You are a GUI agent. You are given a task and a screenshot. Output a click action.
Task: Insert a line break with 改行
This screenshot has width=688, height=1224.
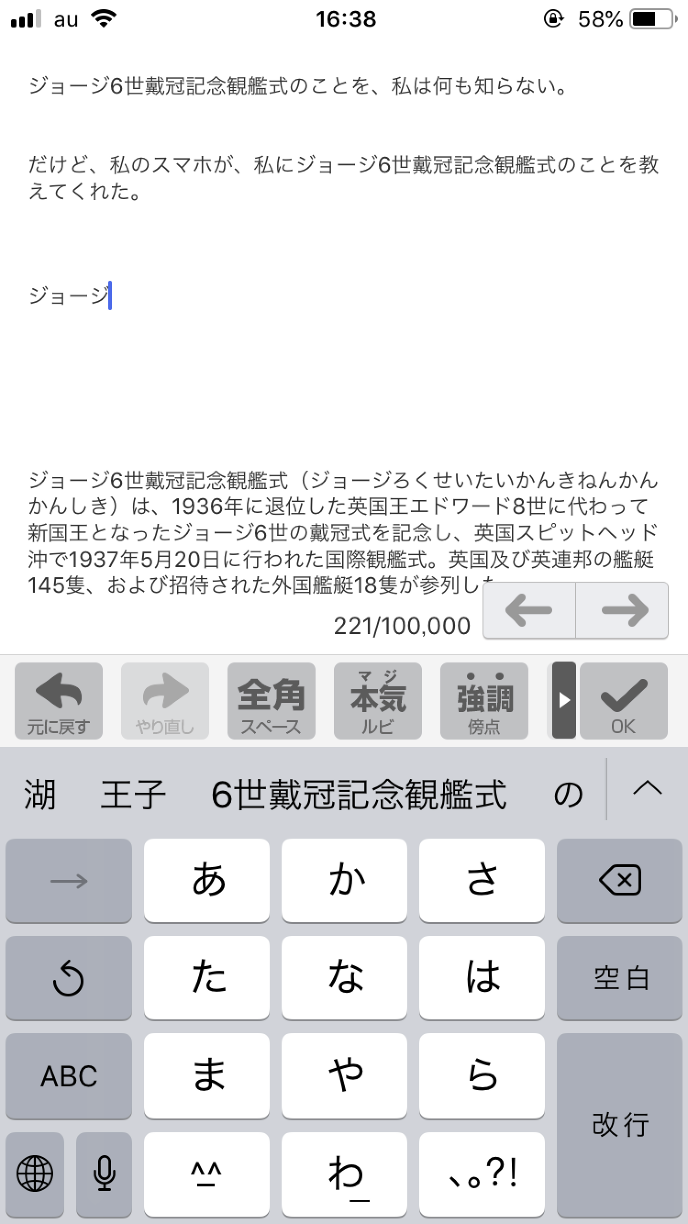619,1124
